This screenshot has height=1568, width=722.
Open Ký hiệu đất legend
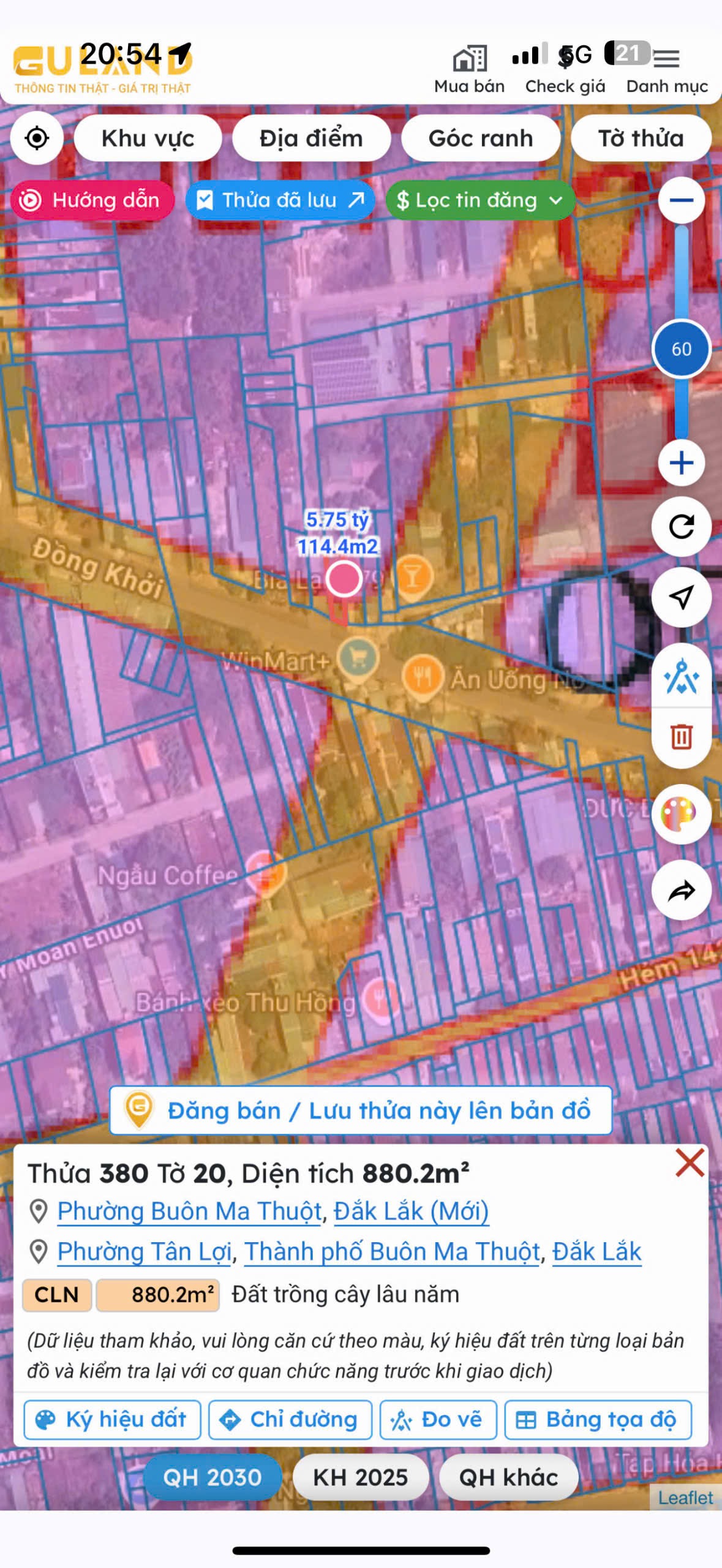click(x=112, y=1419)
